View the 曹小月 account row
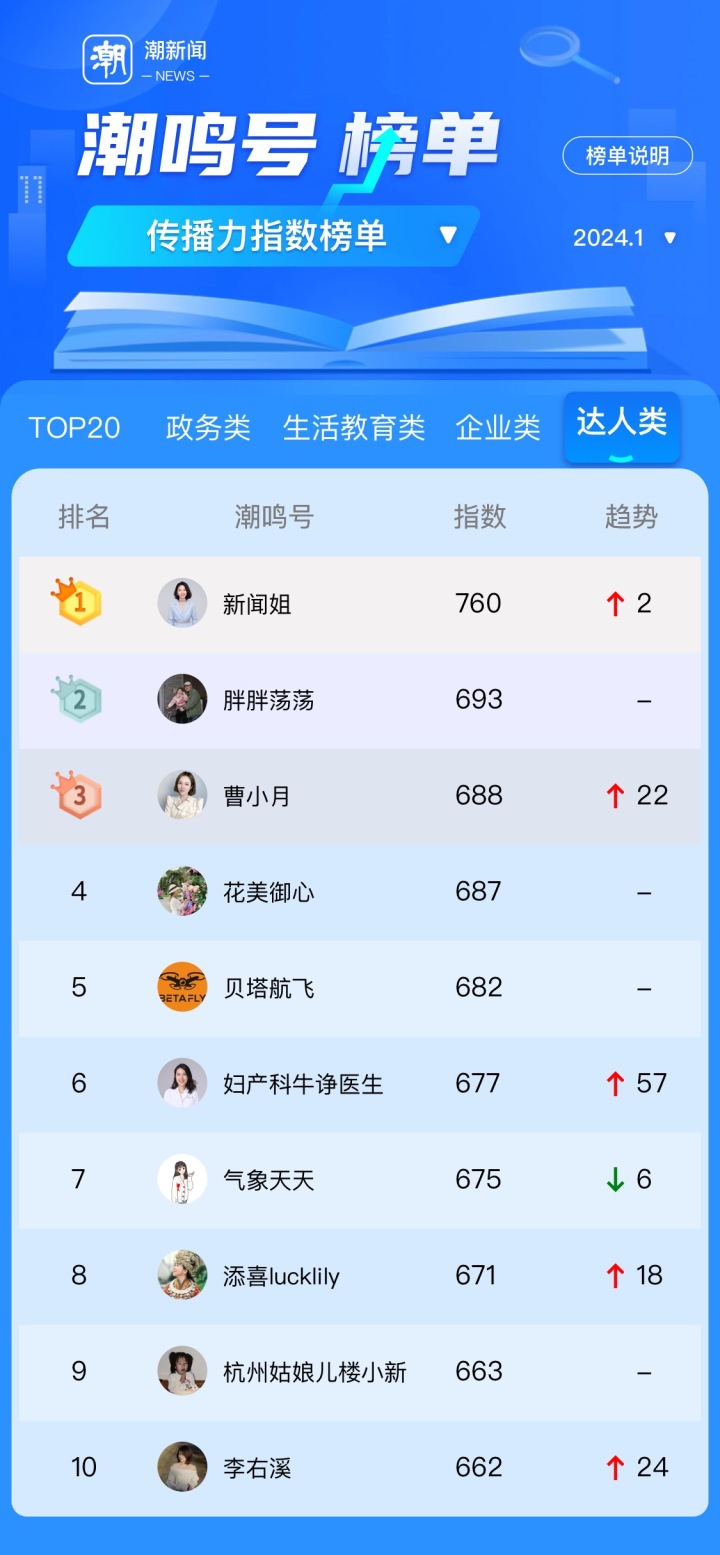This screenshot has height=1555, width=720. coord(359,796)
